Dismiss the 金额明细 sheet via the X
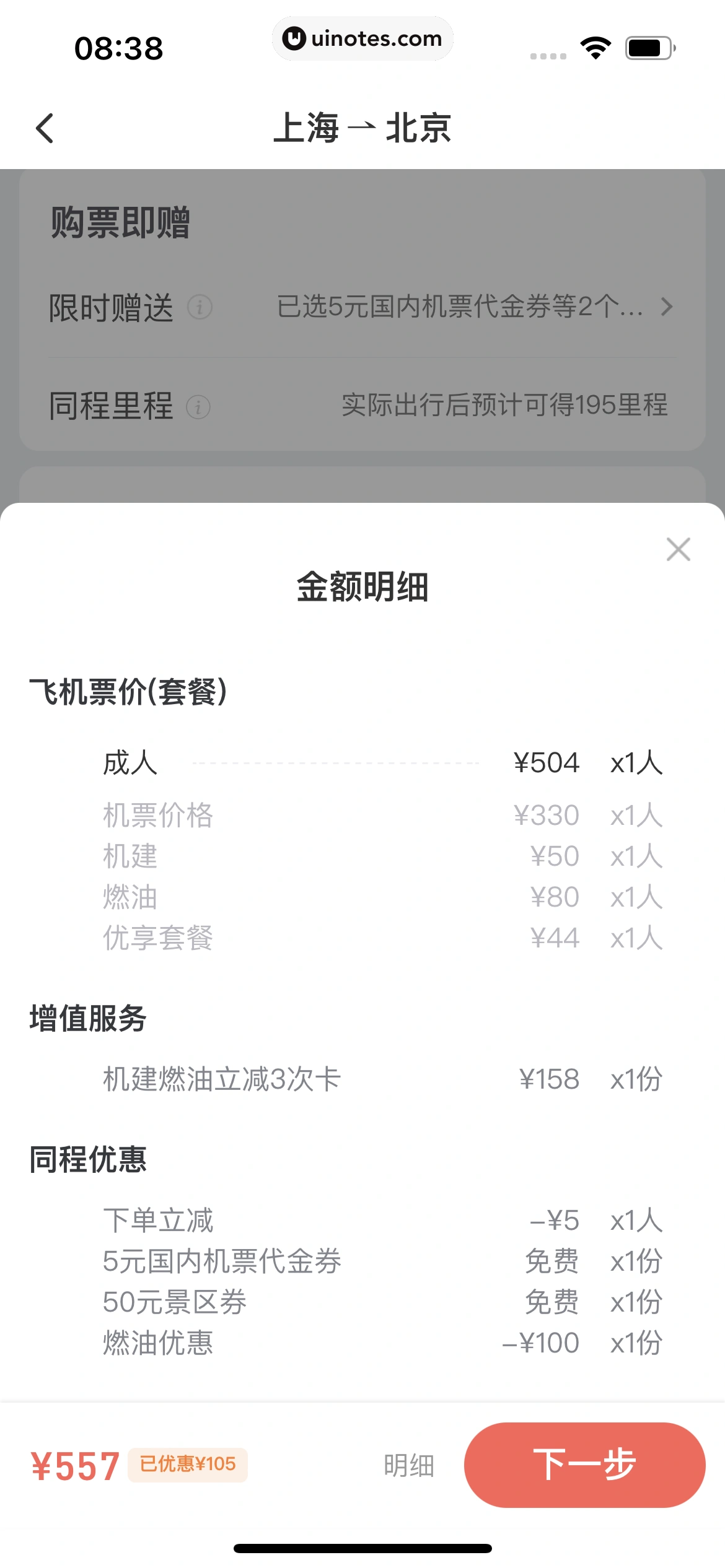 pyautogui.click(x=679, y=549)
